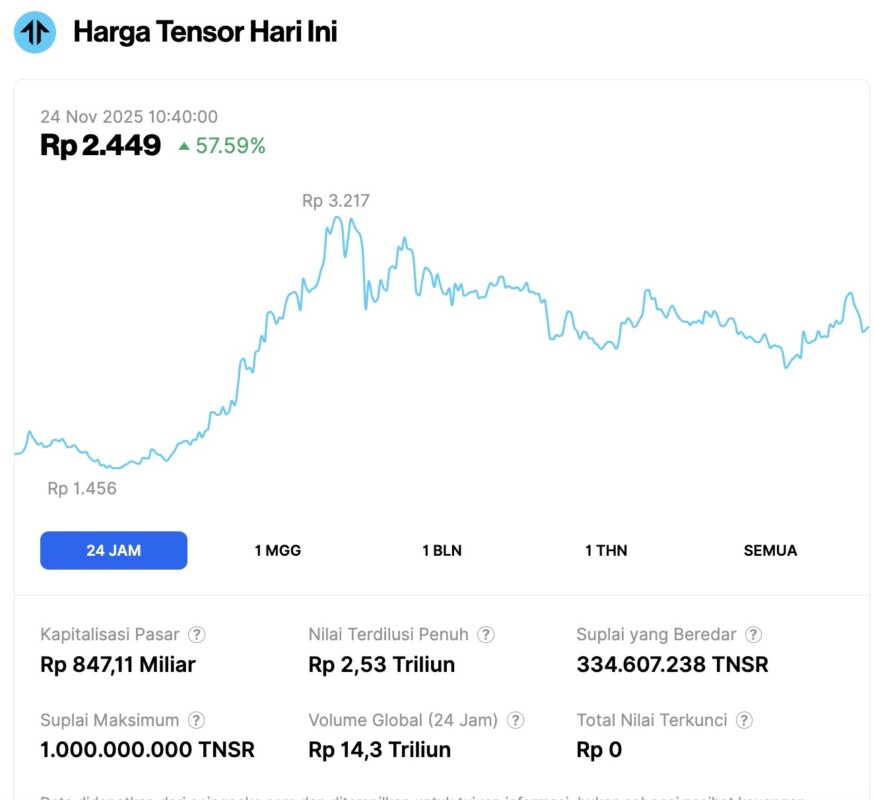The width and height of the screenshot is (874, 800).
Task: Tap the help icon for Volume Global
Action: tap(515, 720)
